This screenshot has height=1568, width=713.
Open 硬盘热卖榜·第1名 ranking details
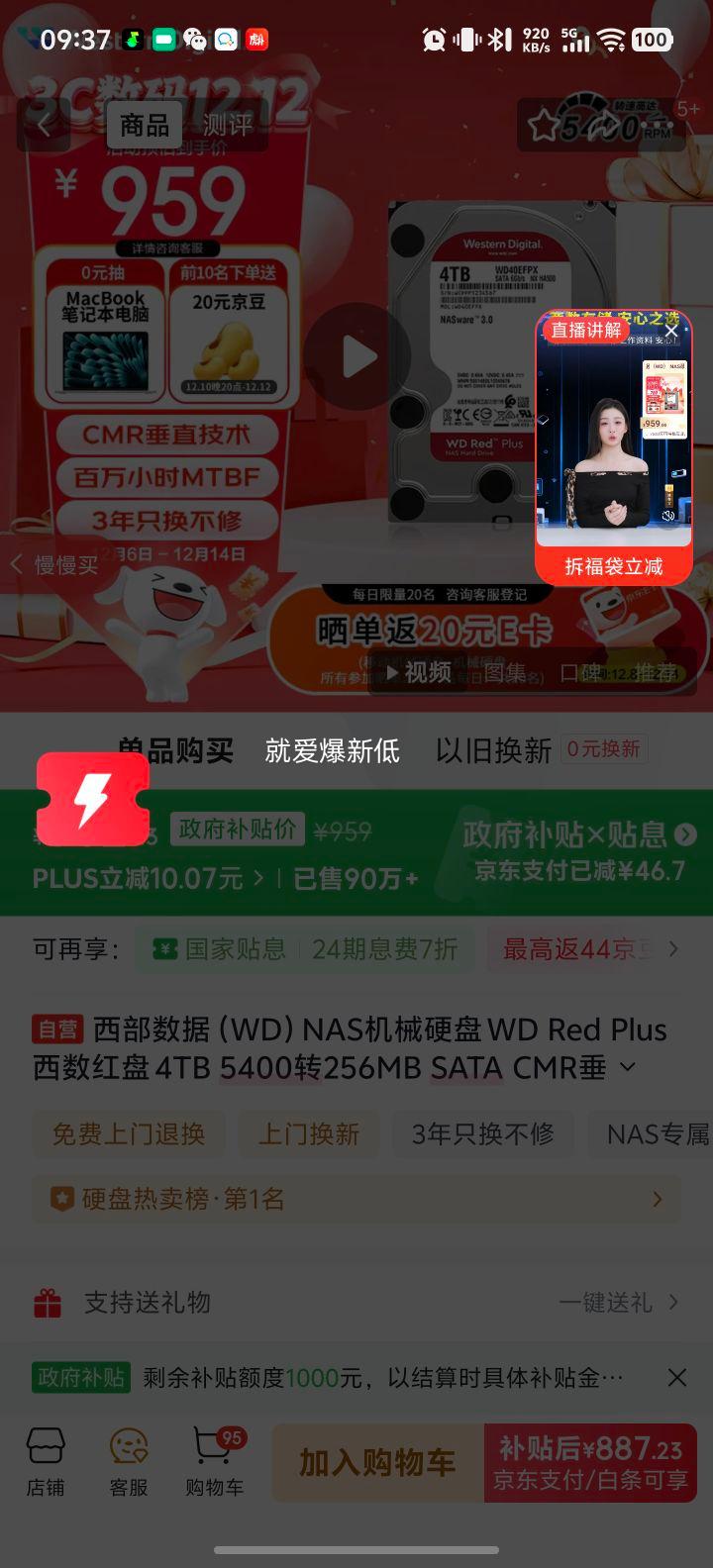pos(356,1199)
